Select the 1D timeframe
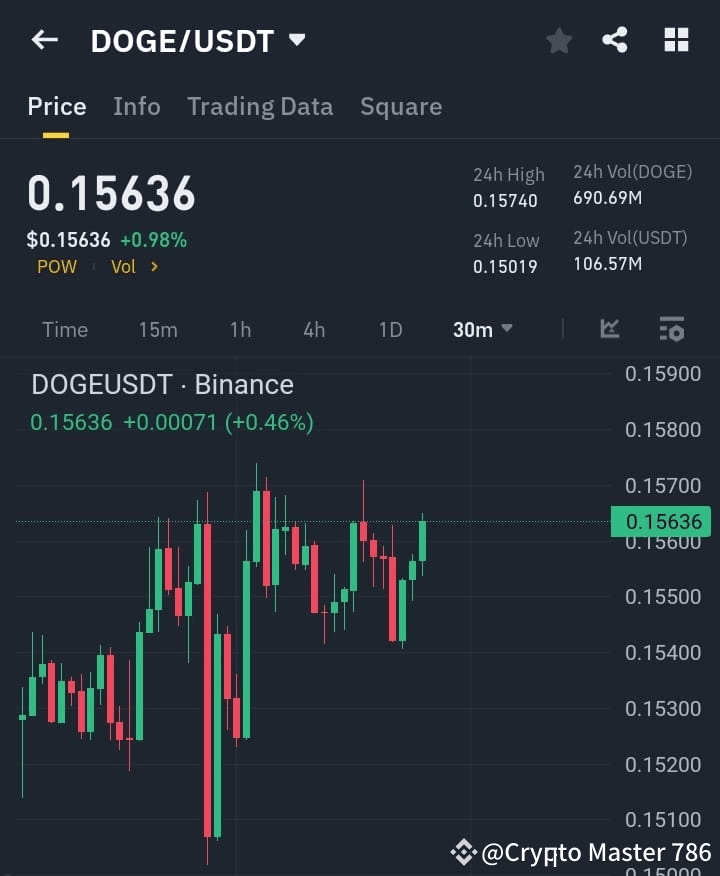 [x=390, y=330]
